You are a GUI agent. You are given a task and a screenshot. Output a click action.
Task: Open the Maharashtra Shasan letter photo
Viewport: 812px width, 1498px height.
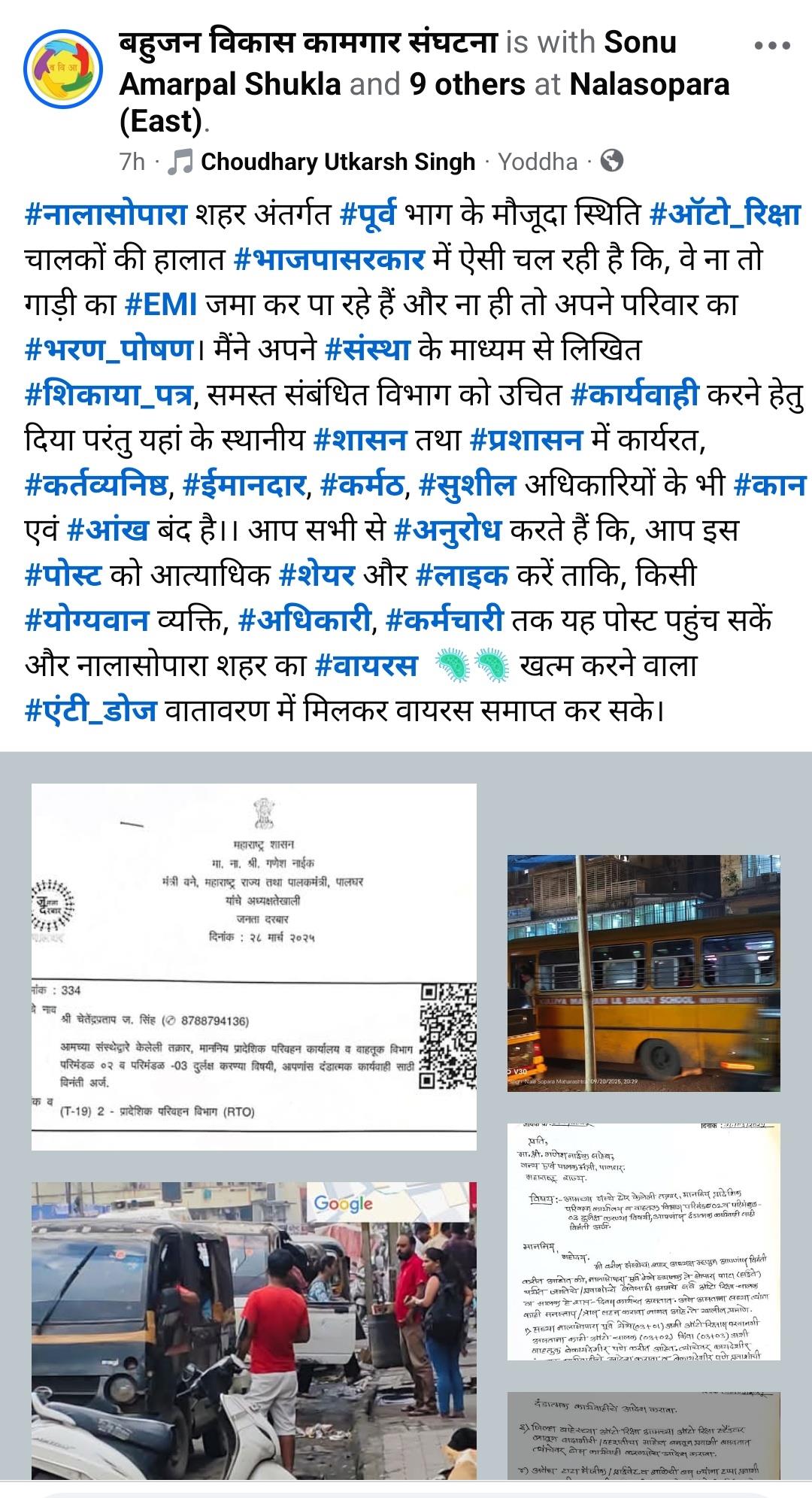click(x=253, y=966)
